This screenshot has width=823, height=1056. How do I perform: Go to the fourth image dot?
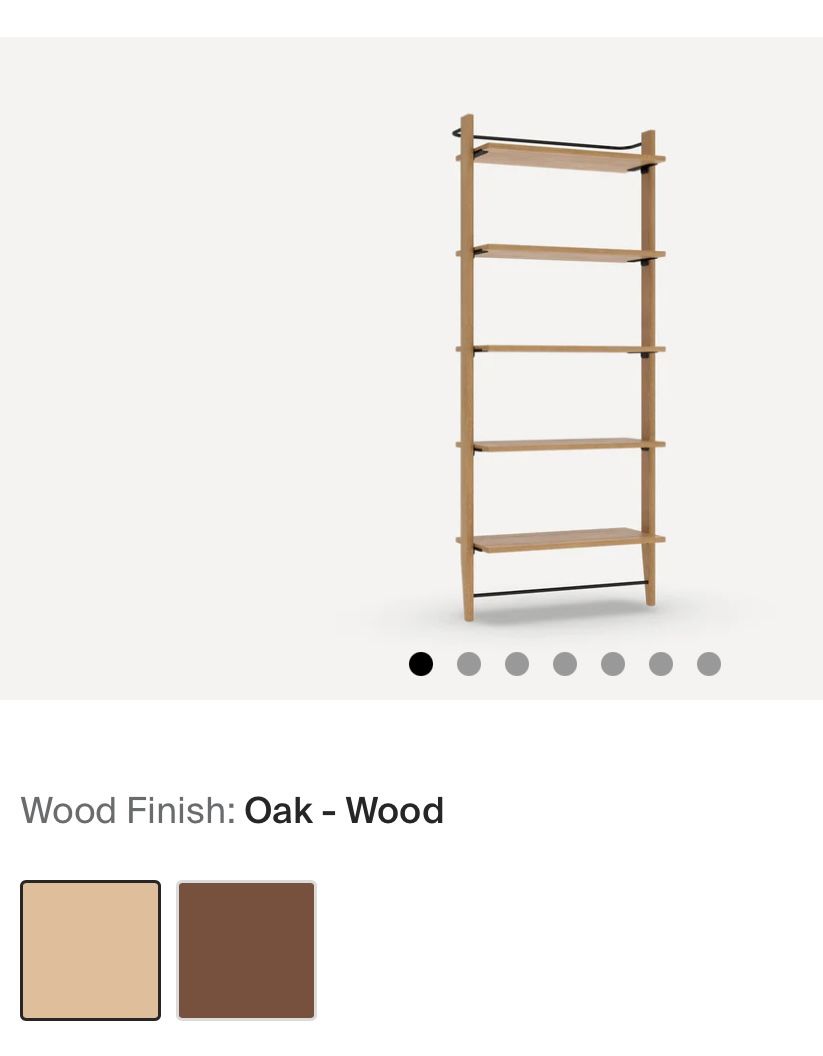click(x=565, y=664)
